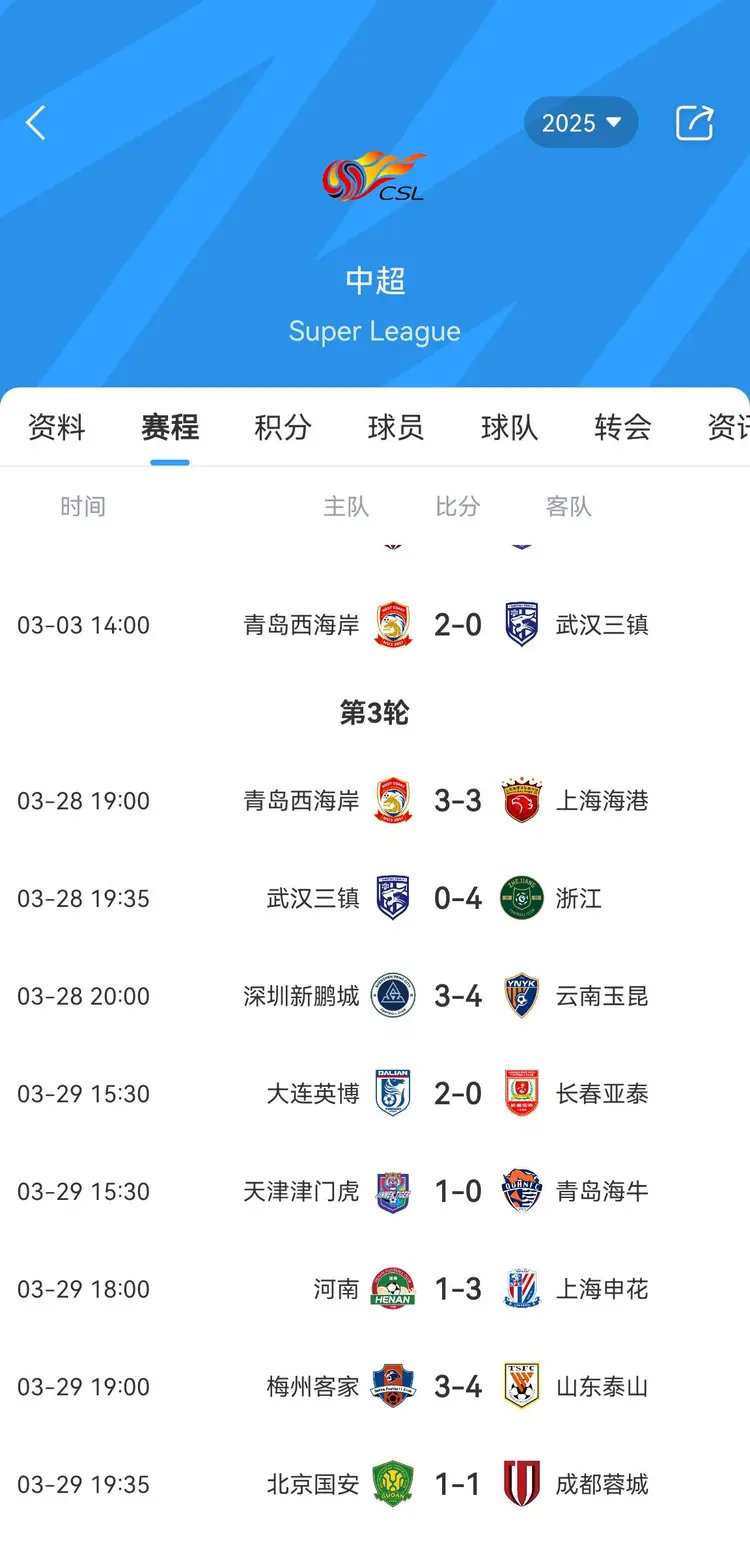Tap the back arrow at top left
The image size is (750, 1547).
pyautogui.click(x=36, y=122)
